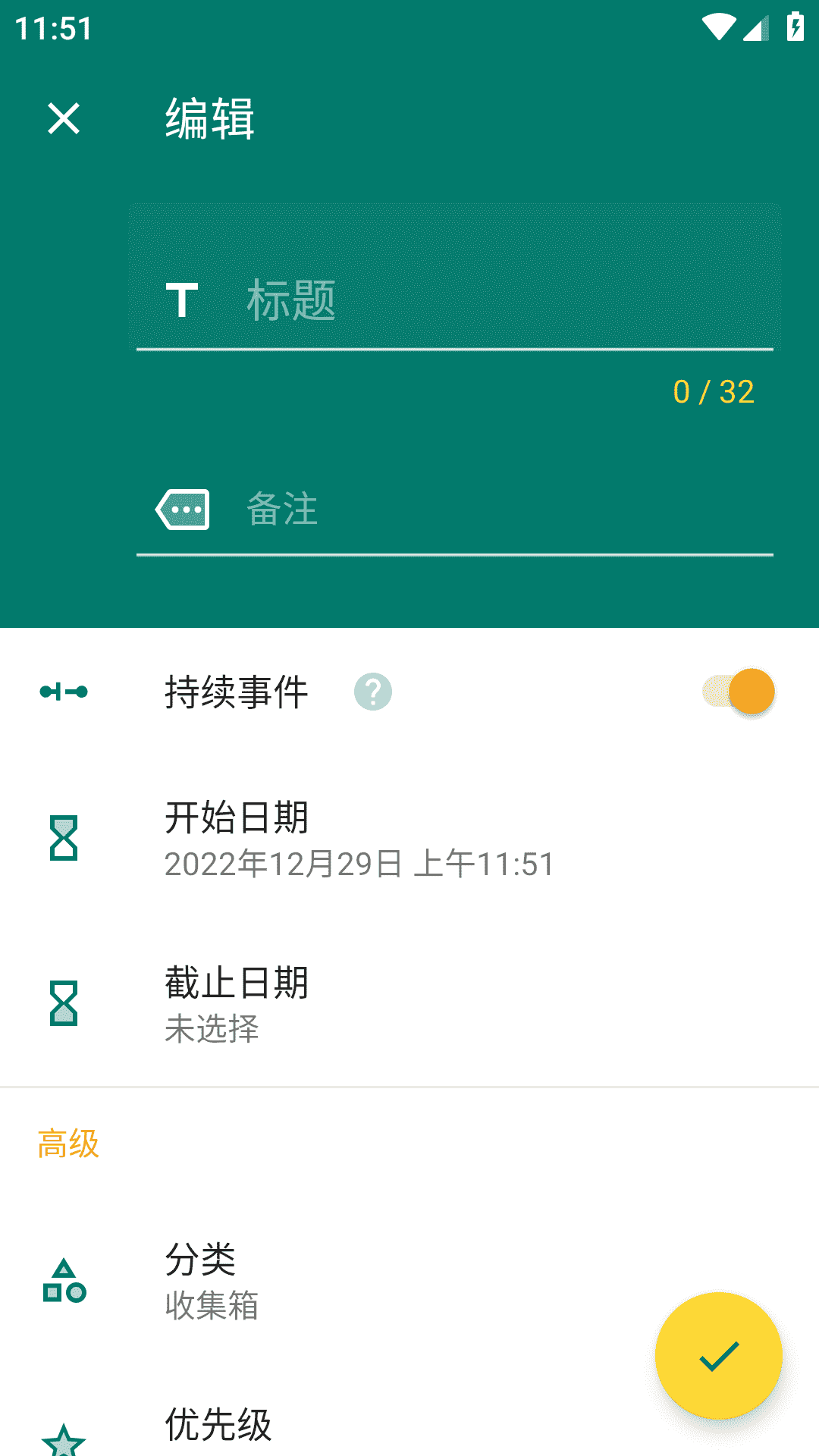Viewport: 819px width, 1456px height.
Task: Click the star icon beside 优先级
Action: pos(64,1439)
